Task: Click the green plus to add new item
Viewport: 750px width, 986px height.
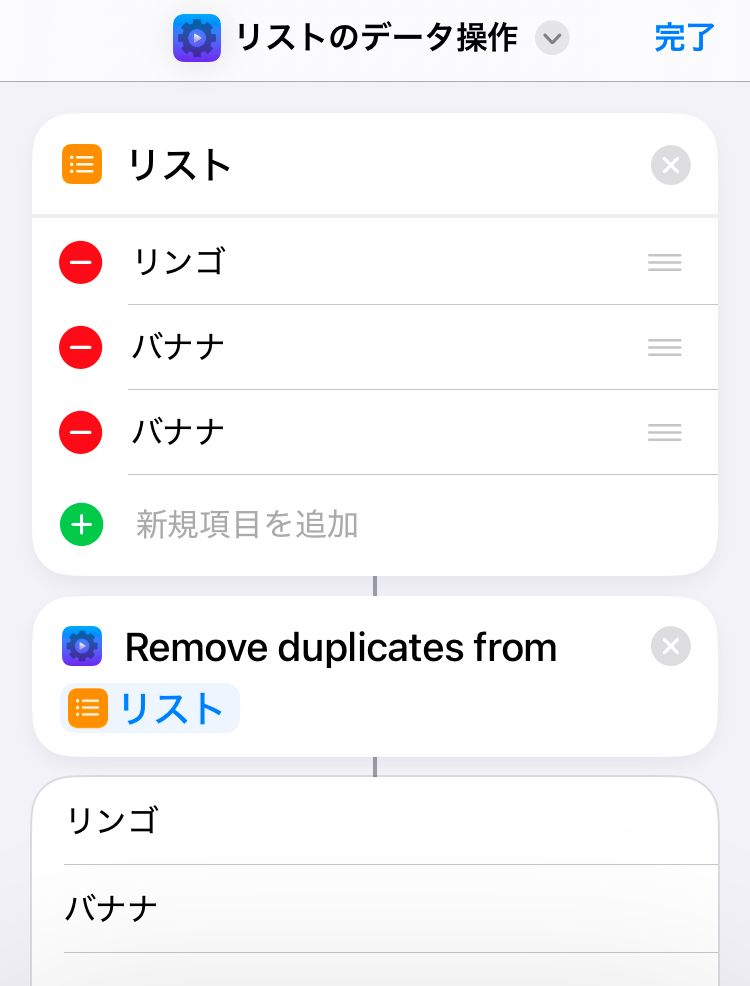Action: pyautogui.click(x=81, y=524)
